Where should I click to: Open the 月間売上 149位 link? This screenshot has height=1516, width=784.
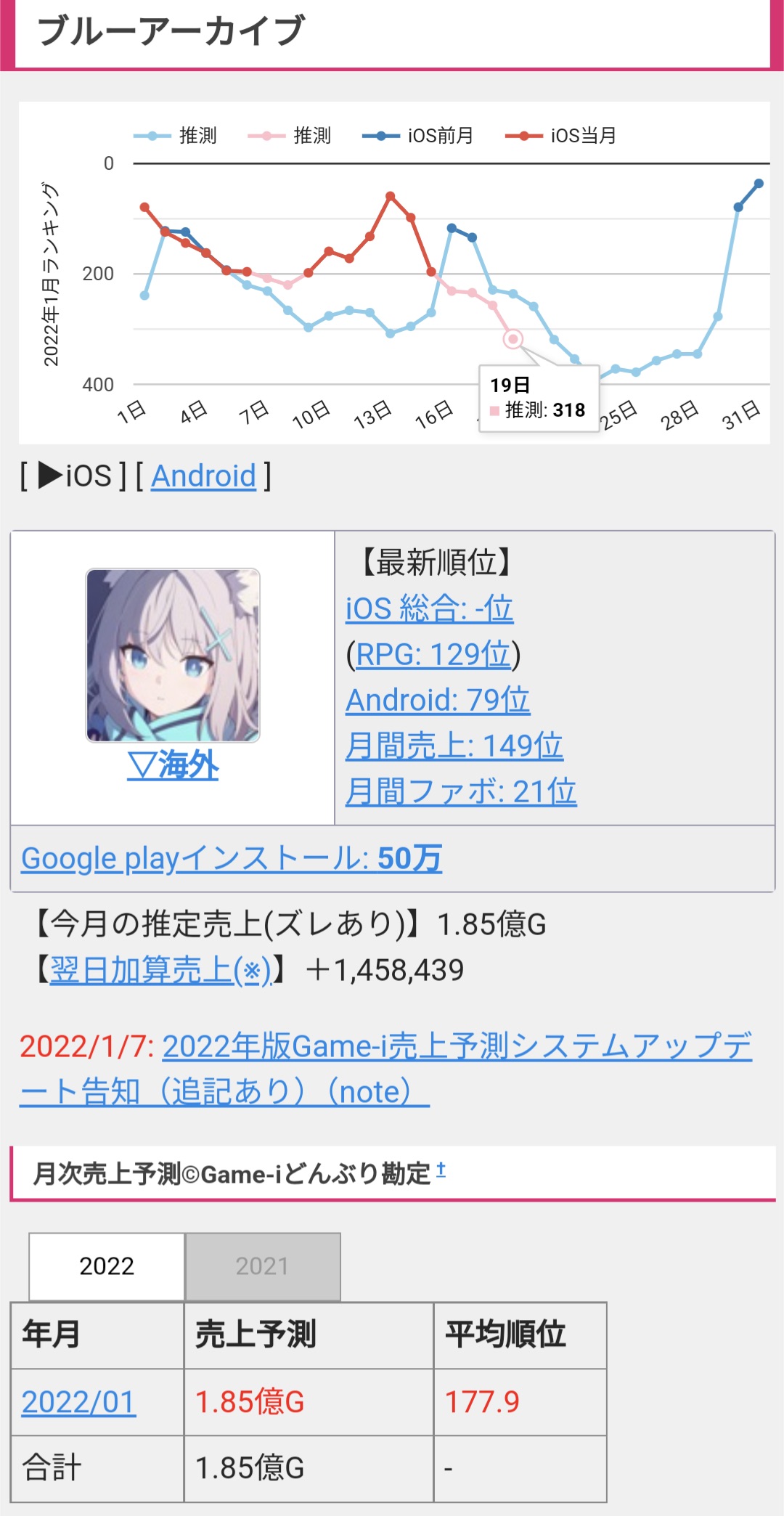454,746
